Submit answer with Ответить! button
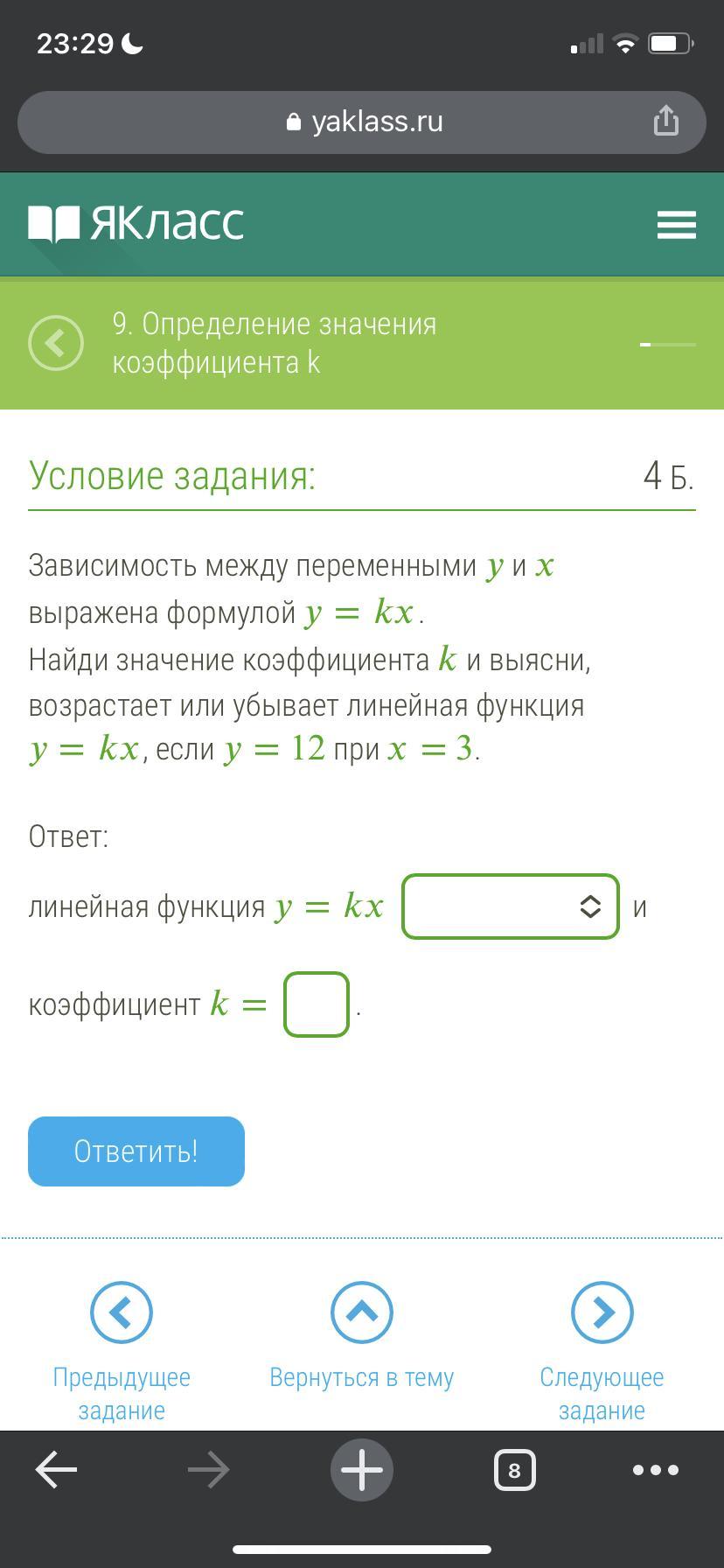The width and height of the screenshot is (724, 1568). tap(136, 1151)
